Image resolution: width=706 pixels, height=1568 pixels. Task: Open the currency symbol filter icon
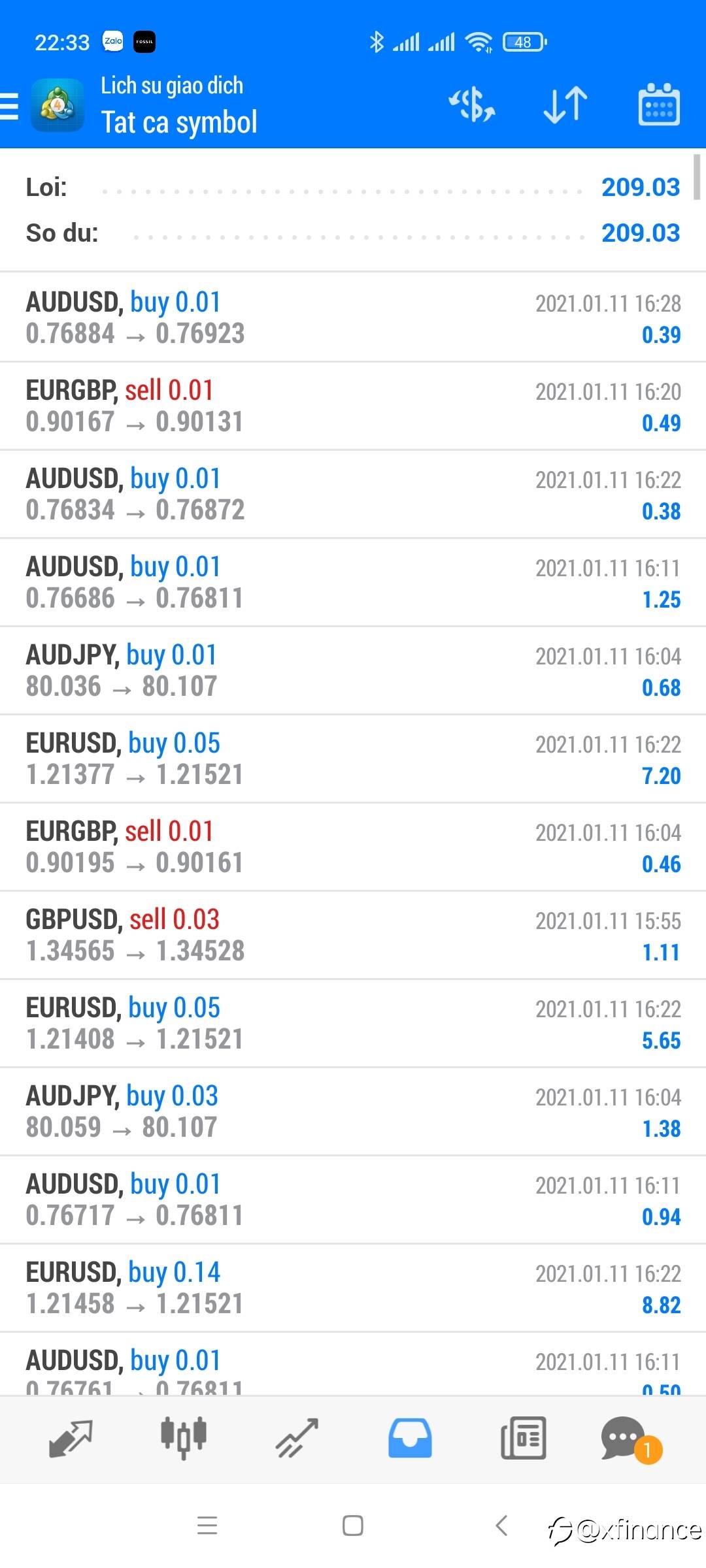point(471,105)
